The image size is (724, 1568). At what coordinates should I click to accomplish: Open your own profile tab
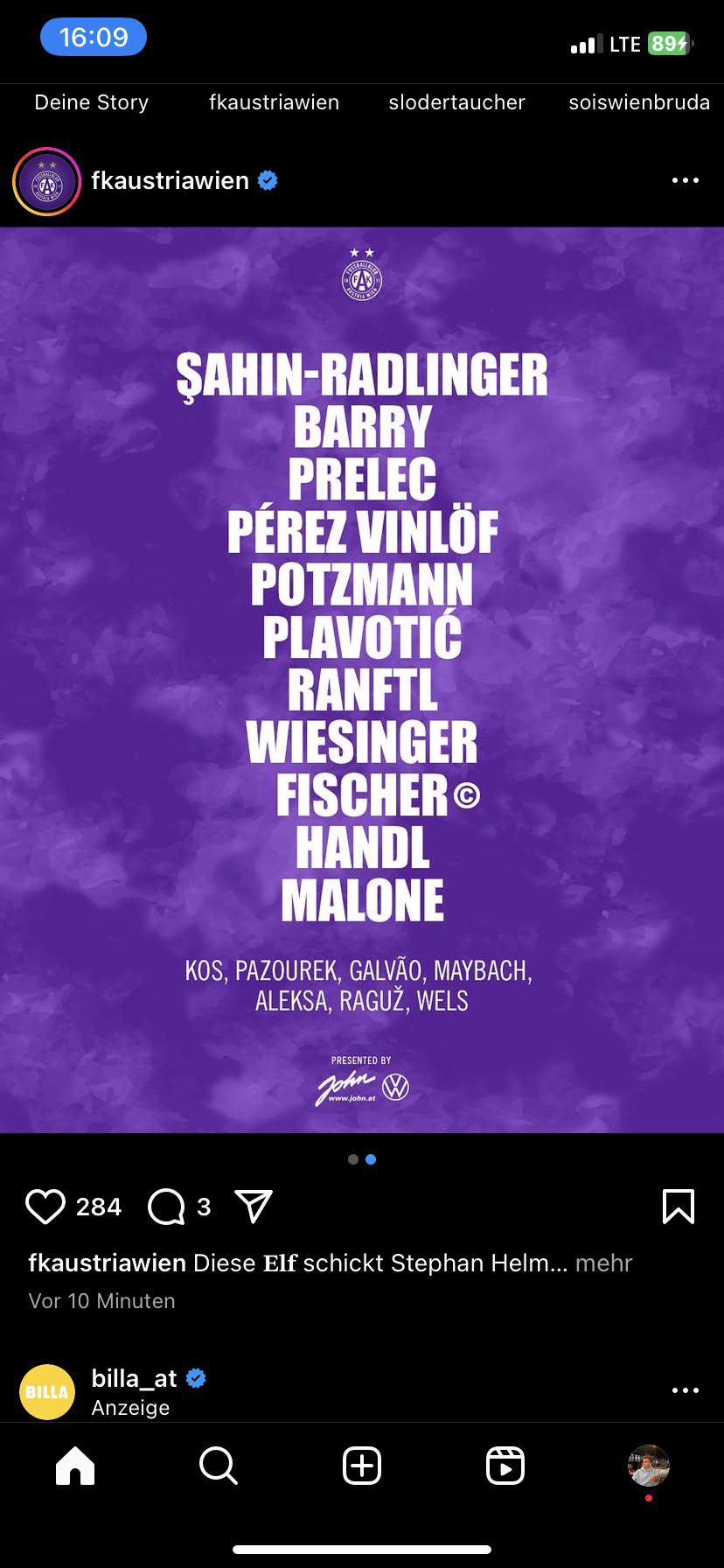[649, 1466]
